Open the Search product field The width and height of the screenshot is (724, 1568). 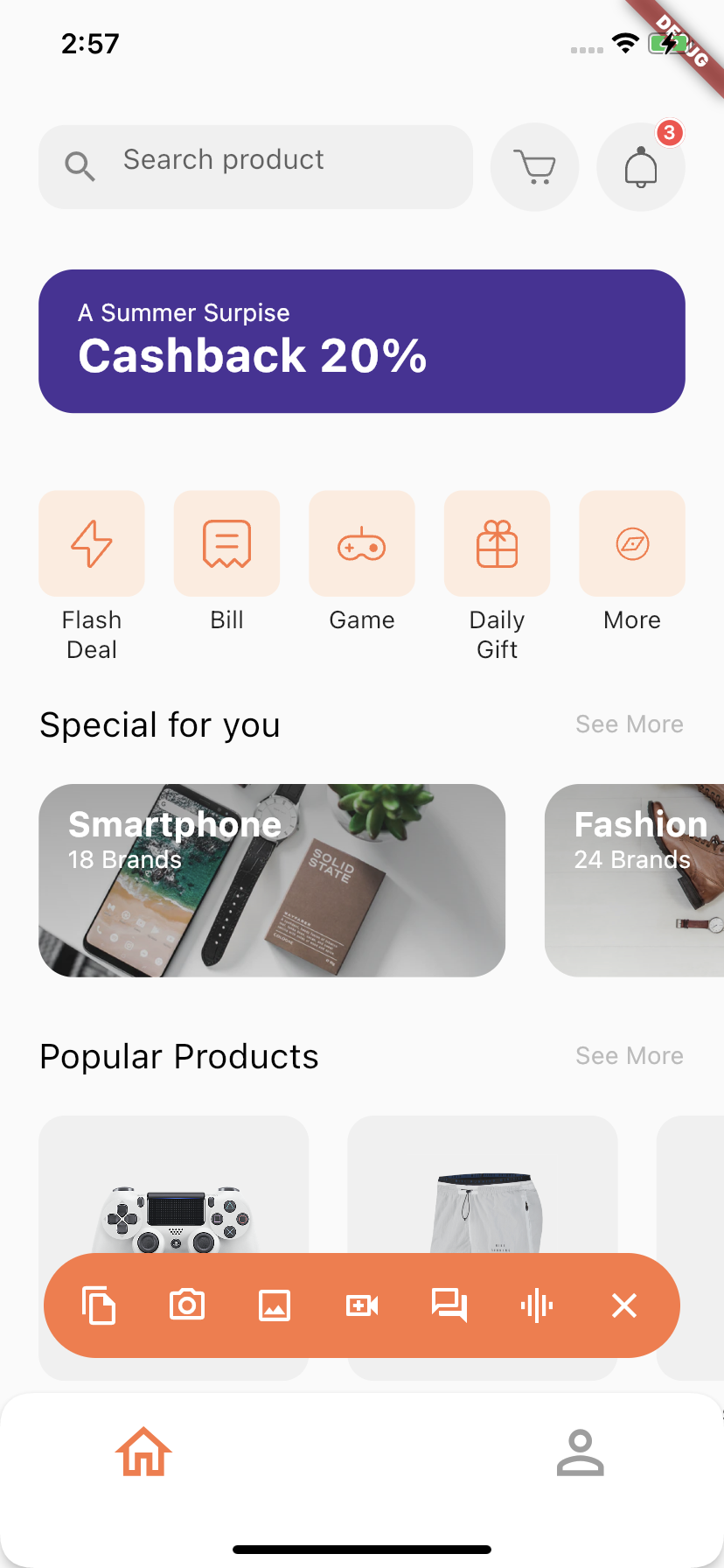(x=255, y=167)
